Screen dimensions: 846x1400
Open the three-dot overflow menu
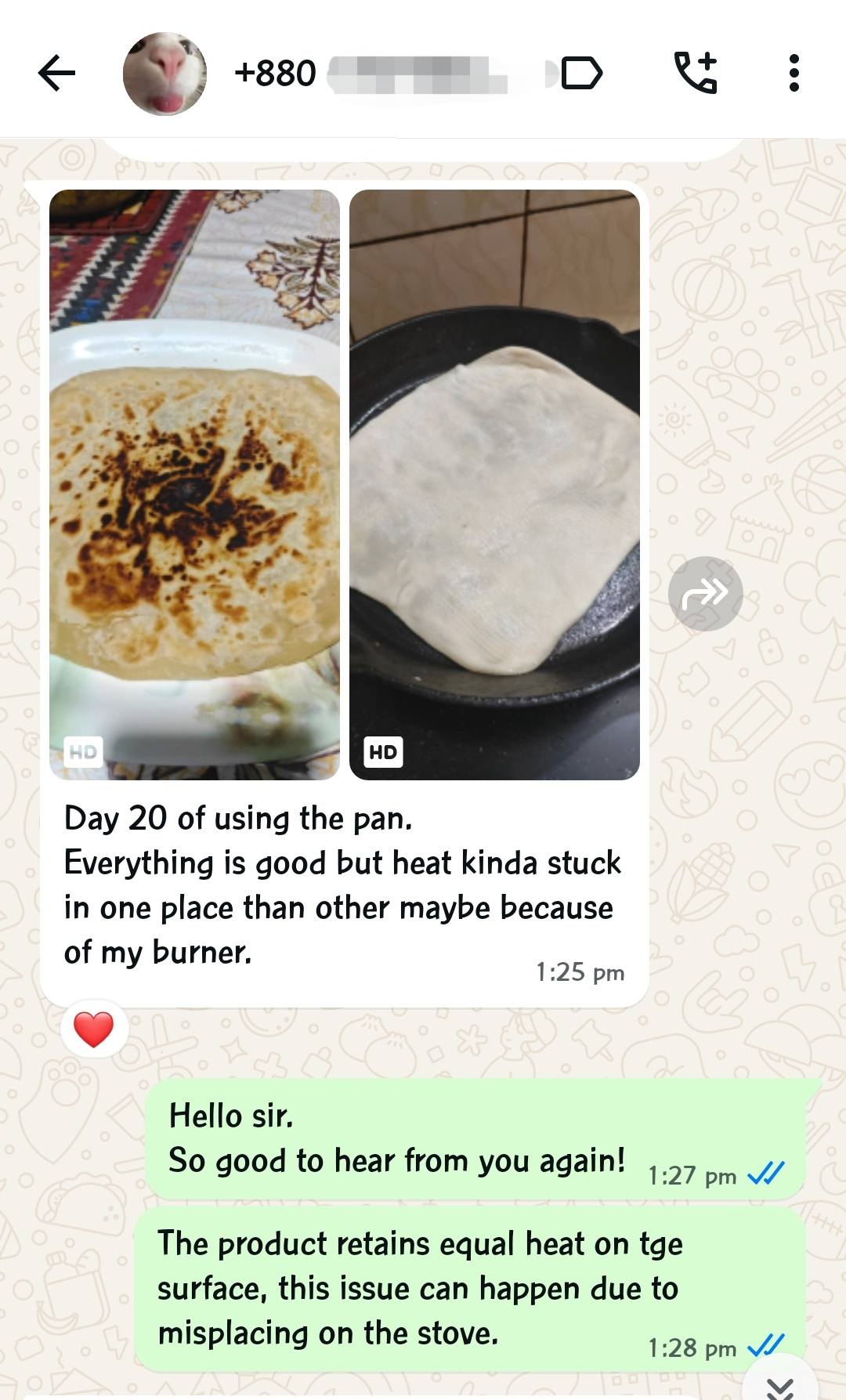tap(794, 73)
